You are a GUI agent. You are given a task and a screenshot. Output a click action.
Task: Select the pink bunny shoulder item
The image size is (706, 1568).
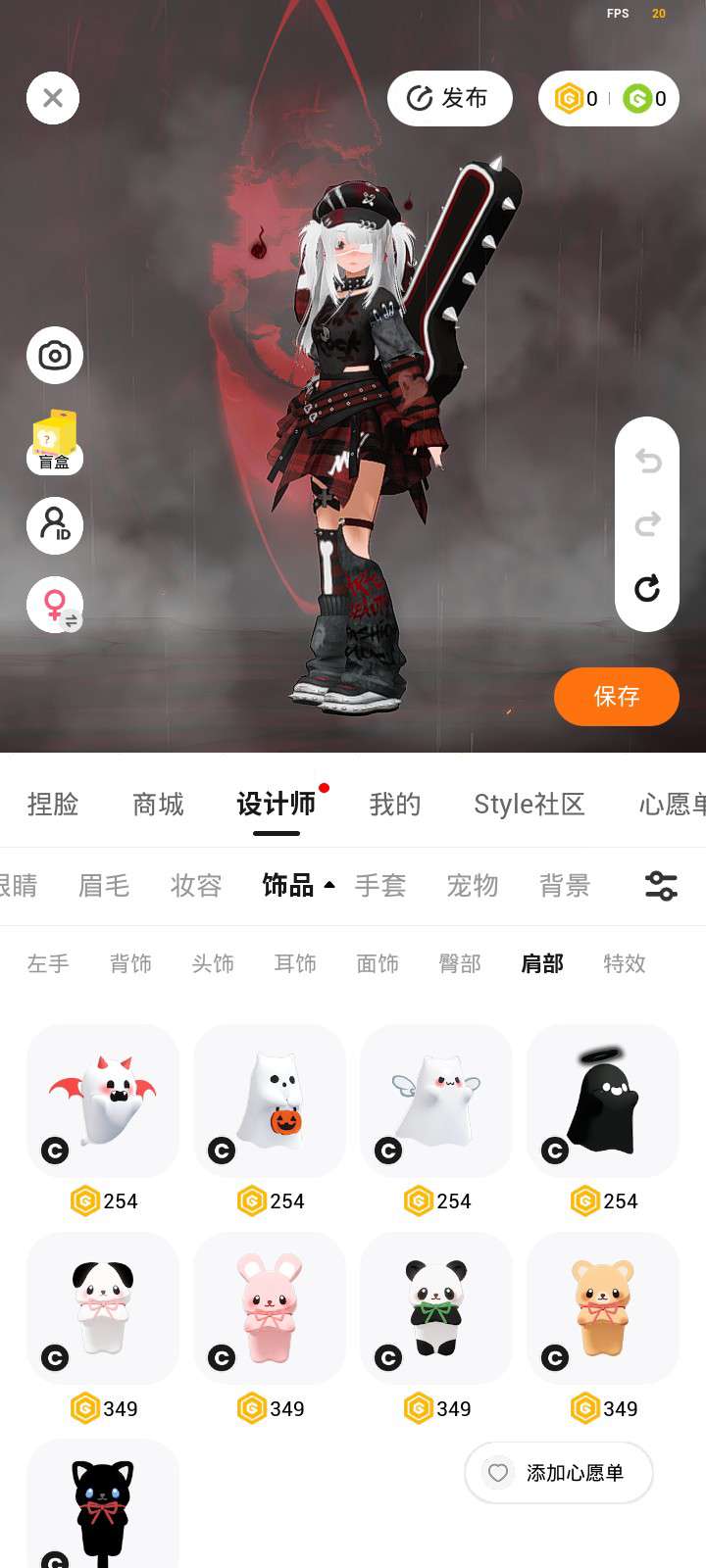click(x=270, y=1308)
